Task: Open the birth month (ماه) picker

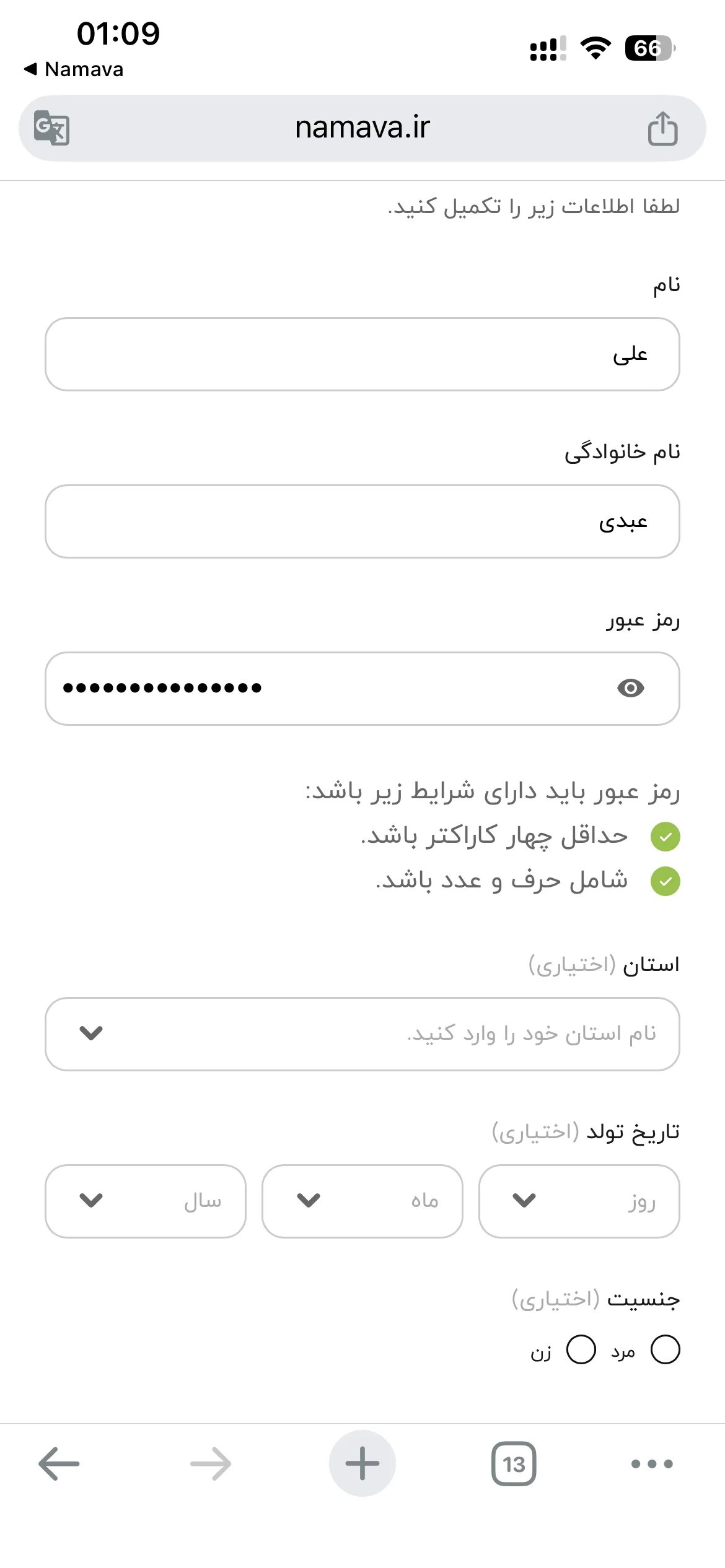Action: pyautogui.click(x=362, y=1201)
